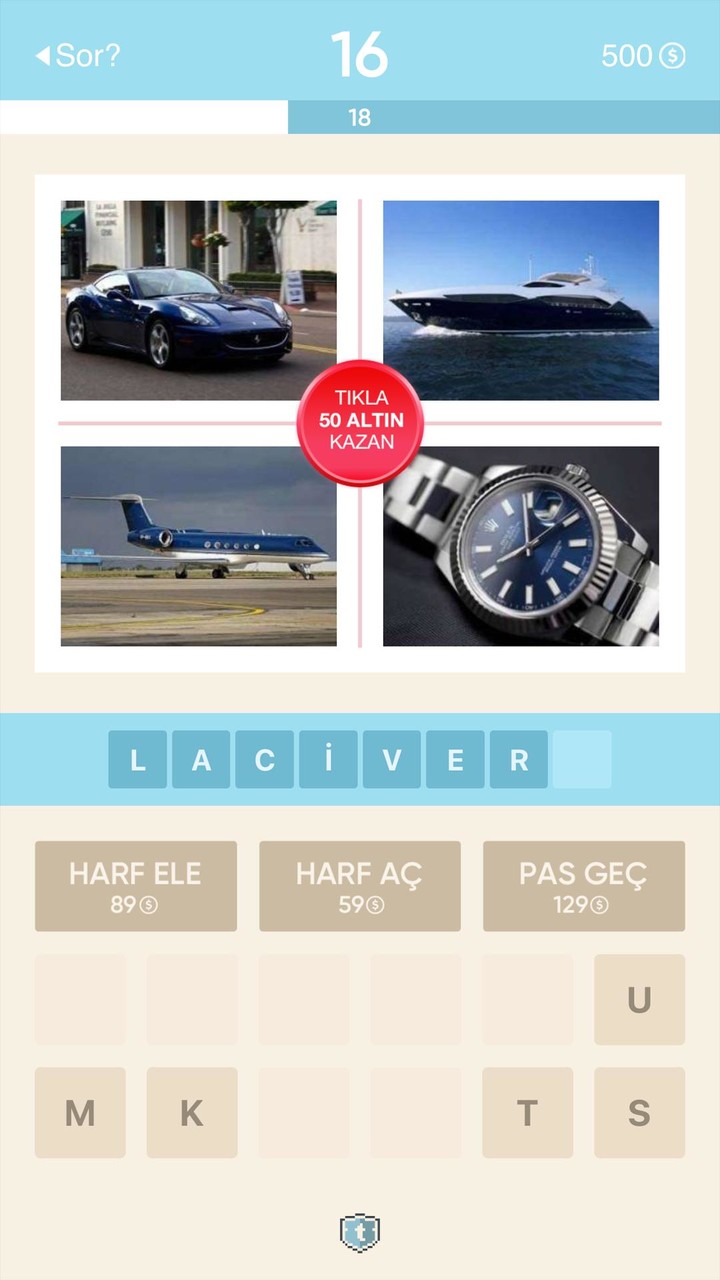Image resolution: width=720 pixels, height=1280 pixels.
Task: Use HARF ELE hint for 89 coins
Action: click(x=136, y=886)
